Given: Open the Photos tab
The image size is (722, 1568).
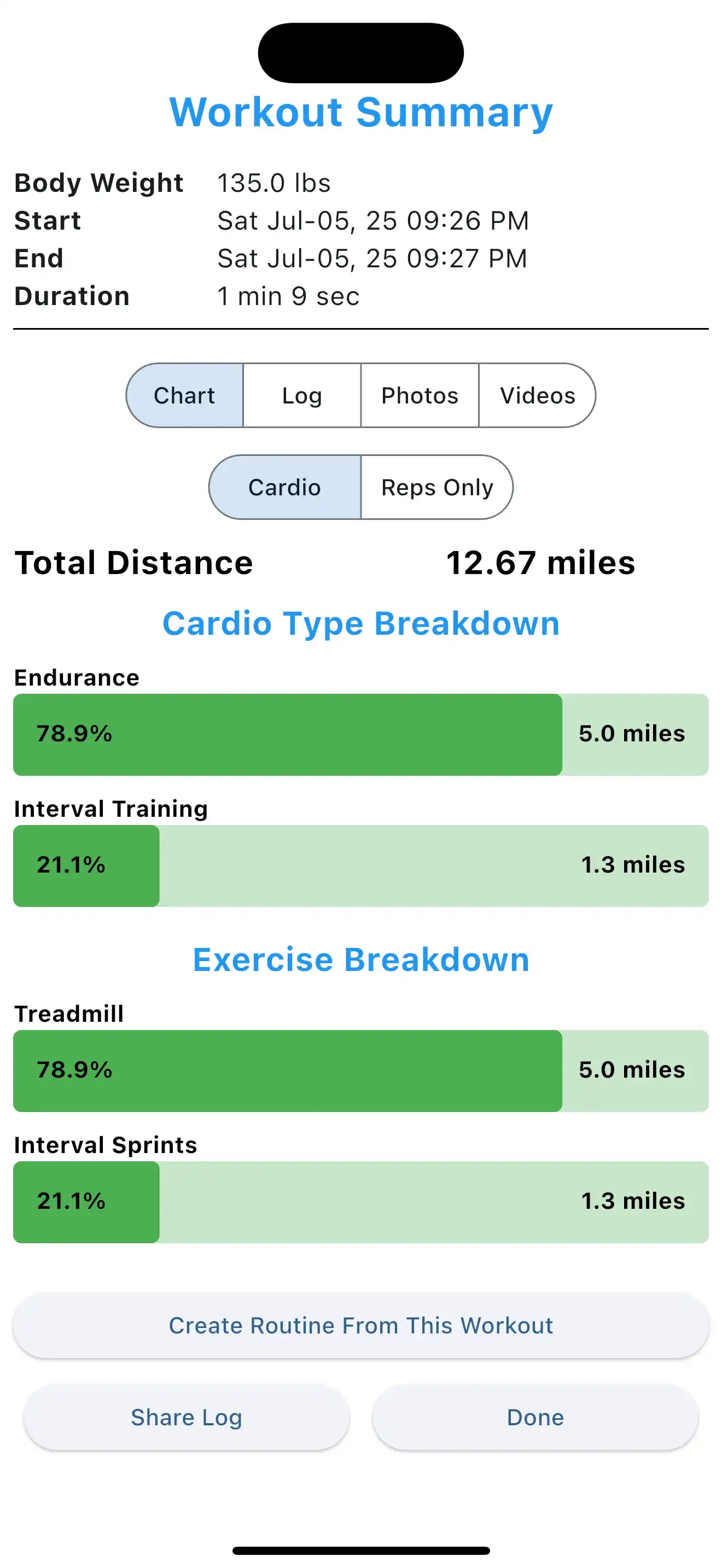Looking at the screenshot, I should click(x=420, y=396).
